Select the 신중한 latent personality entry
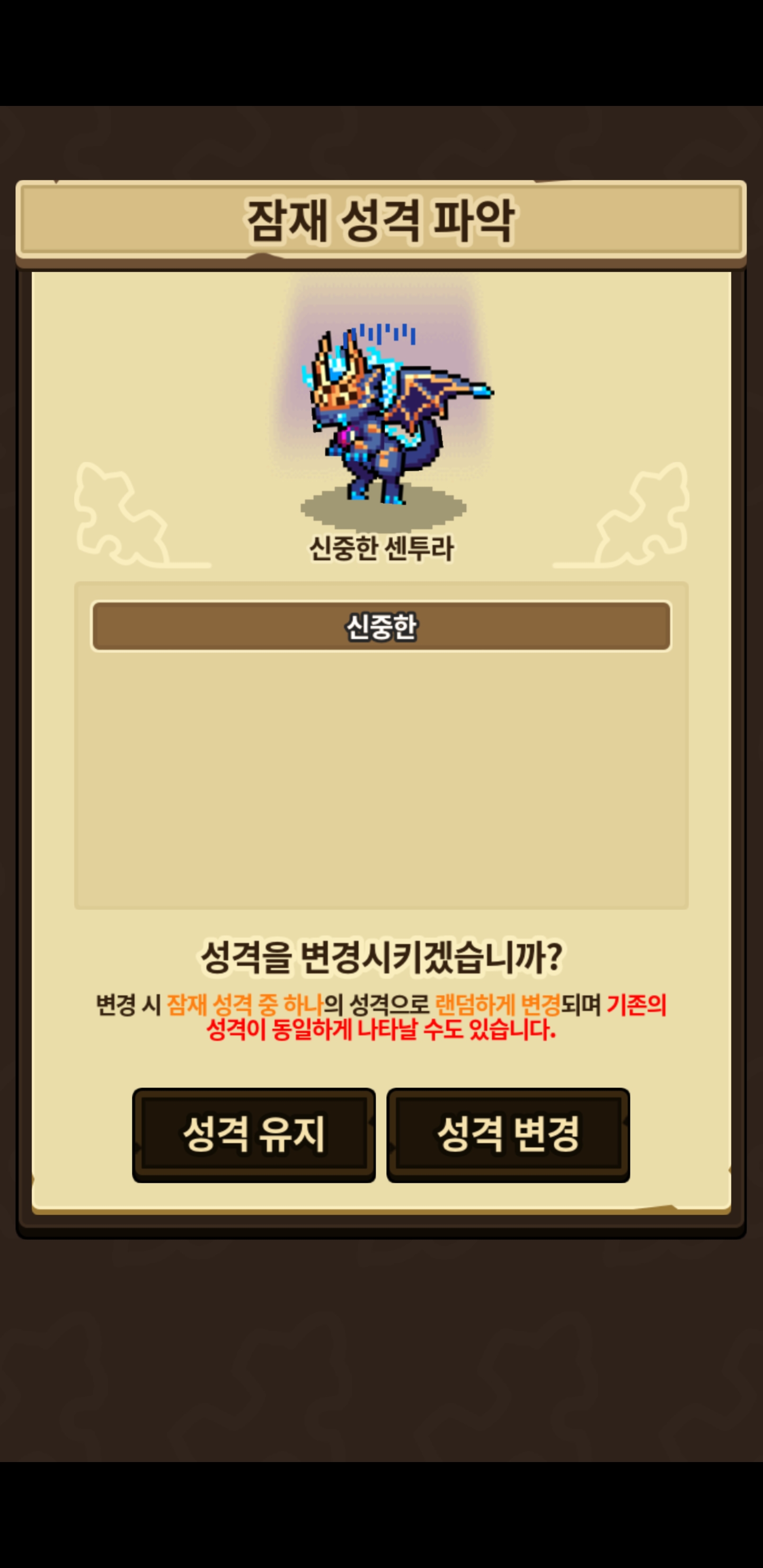This screenshot has height=1568, width=763. click(381, 626)
